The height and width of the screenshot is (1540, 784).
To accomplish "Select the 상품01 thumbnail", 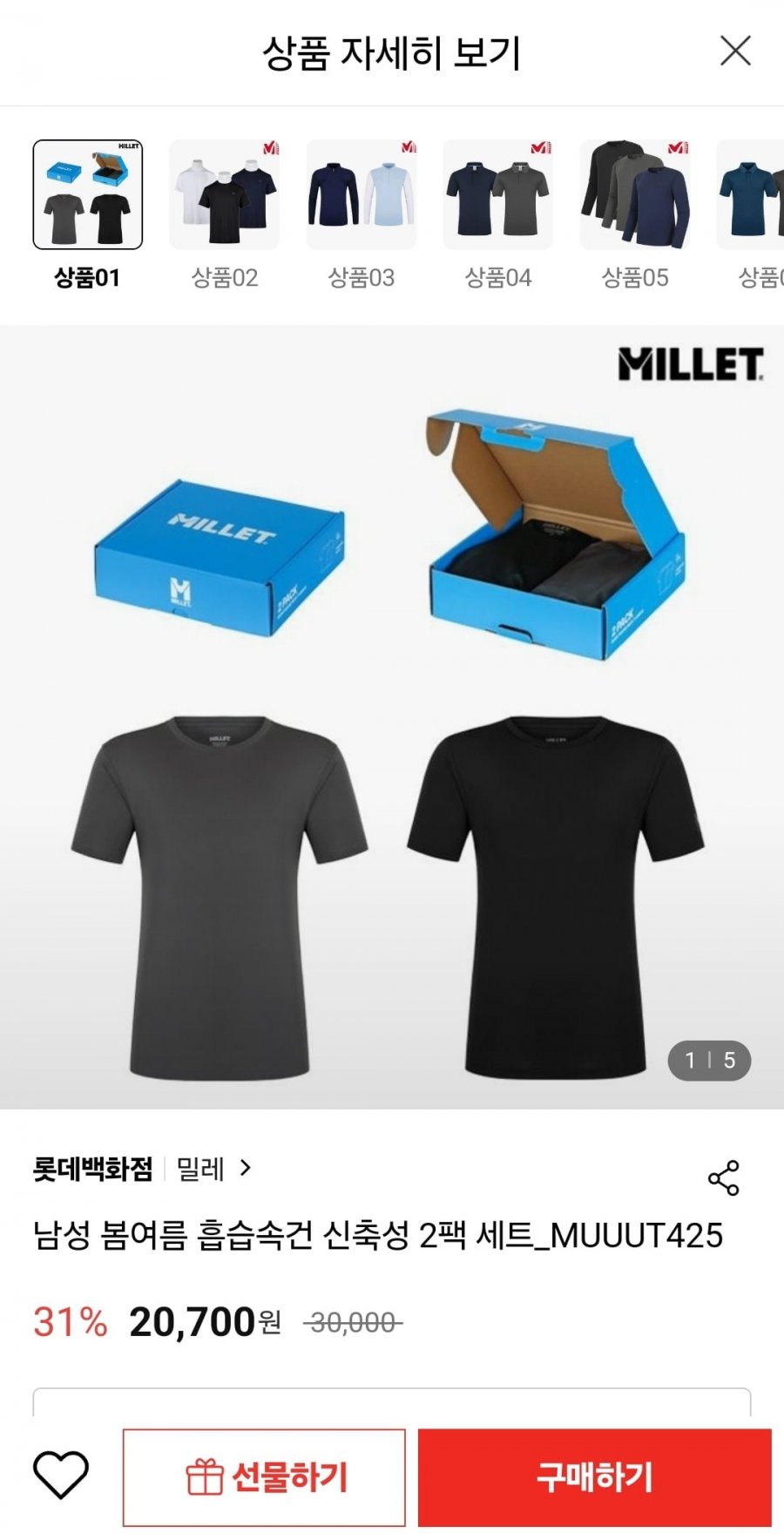I will point(87,195).
